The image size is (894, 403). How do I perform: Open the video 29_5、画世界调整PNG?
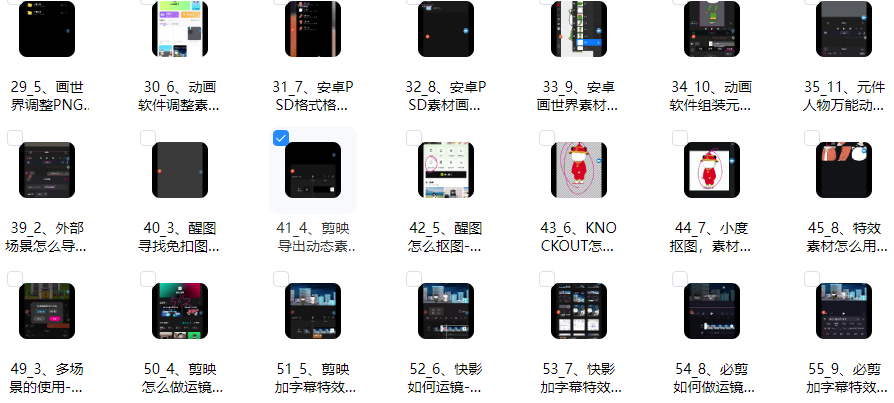pyautogui.click(x=47, y=28)
